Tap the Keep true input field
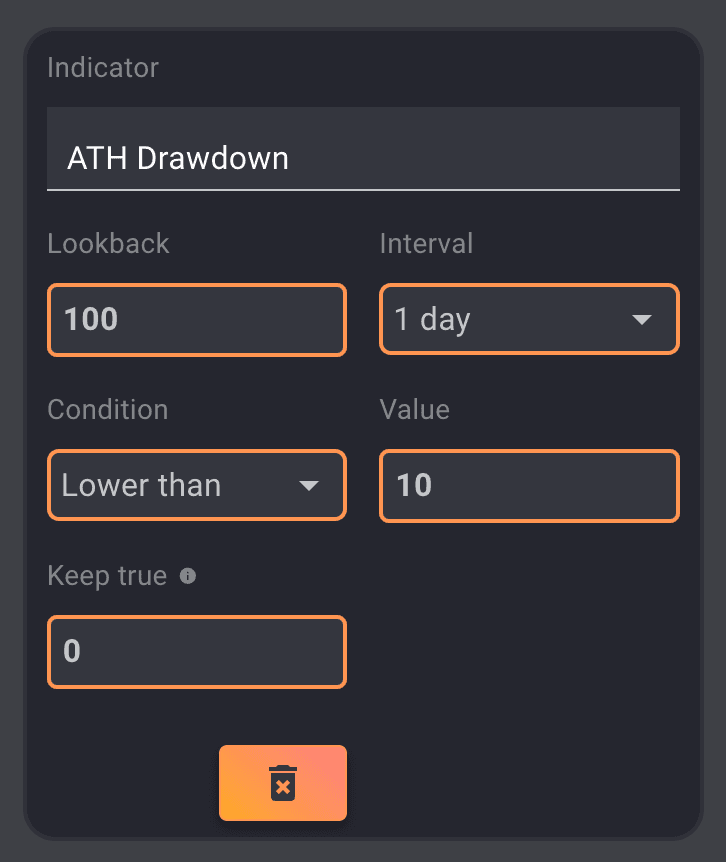The height and width of the screenshot is (862, 726). (x=196, y=652)
